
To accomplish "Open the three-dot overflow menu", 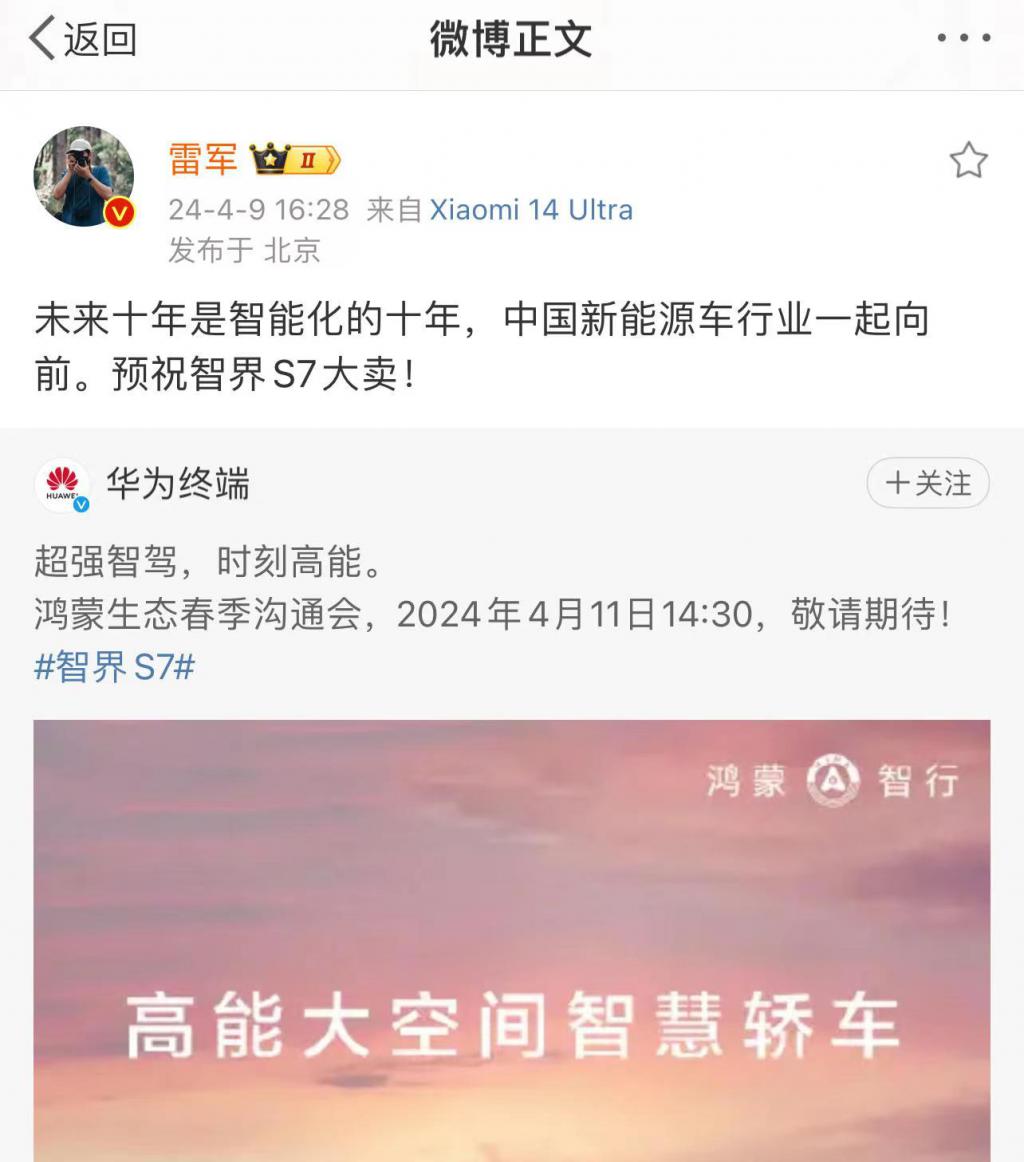I will (964, 40).
